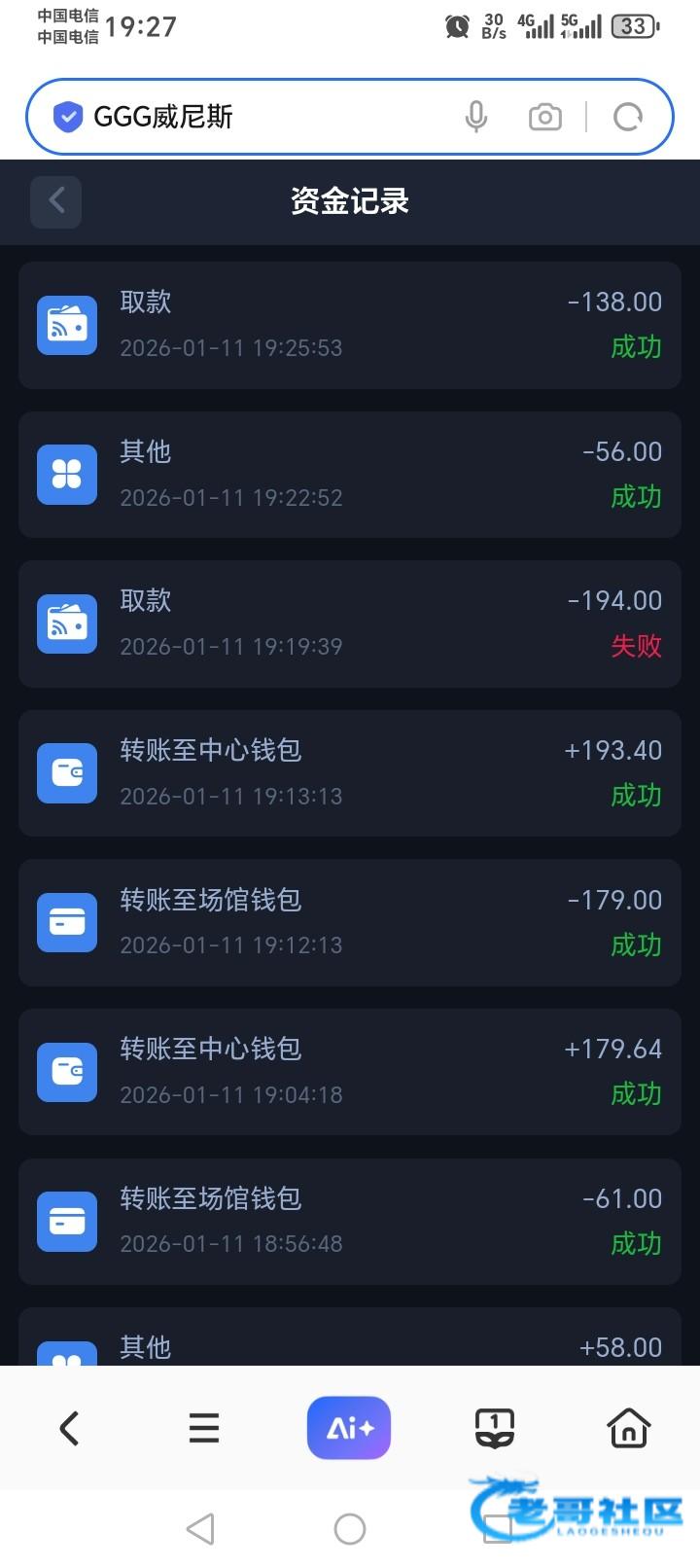
Task: Open camera search in the address bar
Action: tap(544, 118)
